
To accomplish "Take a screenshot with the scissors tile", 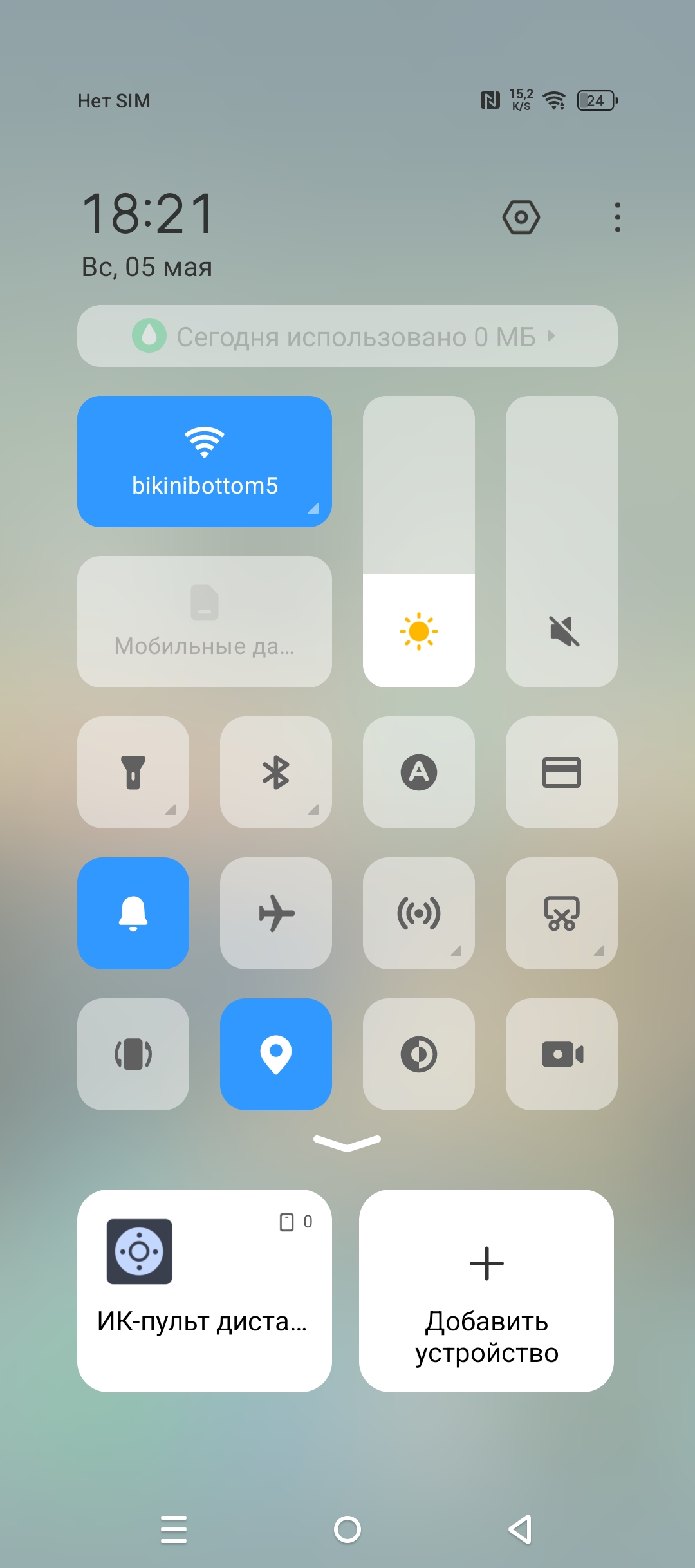I will point(561,913).
